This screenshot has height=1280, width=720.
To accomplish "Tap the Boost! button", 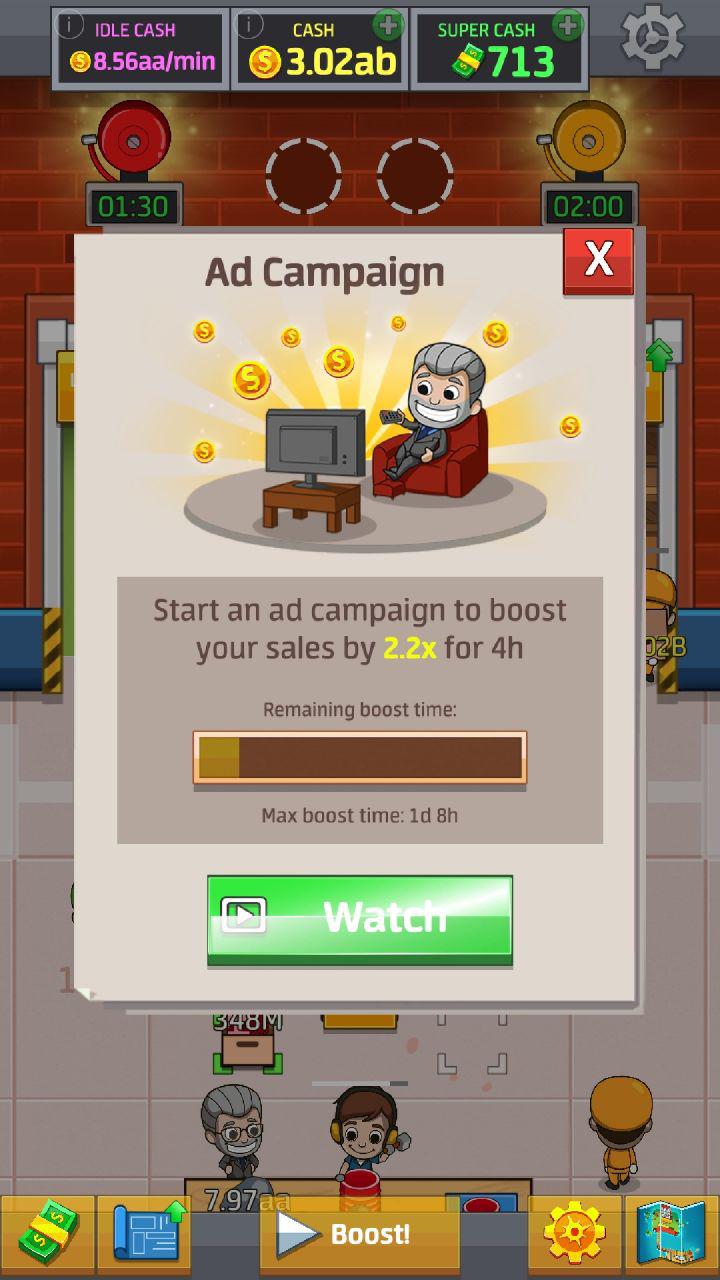I will point(360,1234).
